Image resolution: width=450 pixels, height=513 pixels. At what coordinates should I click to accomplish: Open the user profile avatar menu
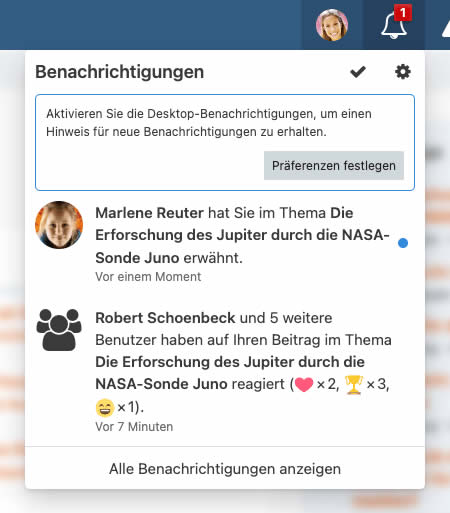(332, 25)
